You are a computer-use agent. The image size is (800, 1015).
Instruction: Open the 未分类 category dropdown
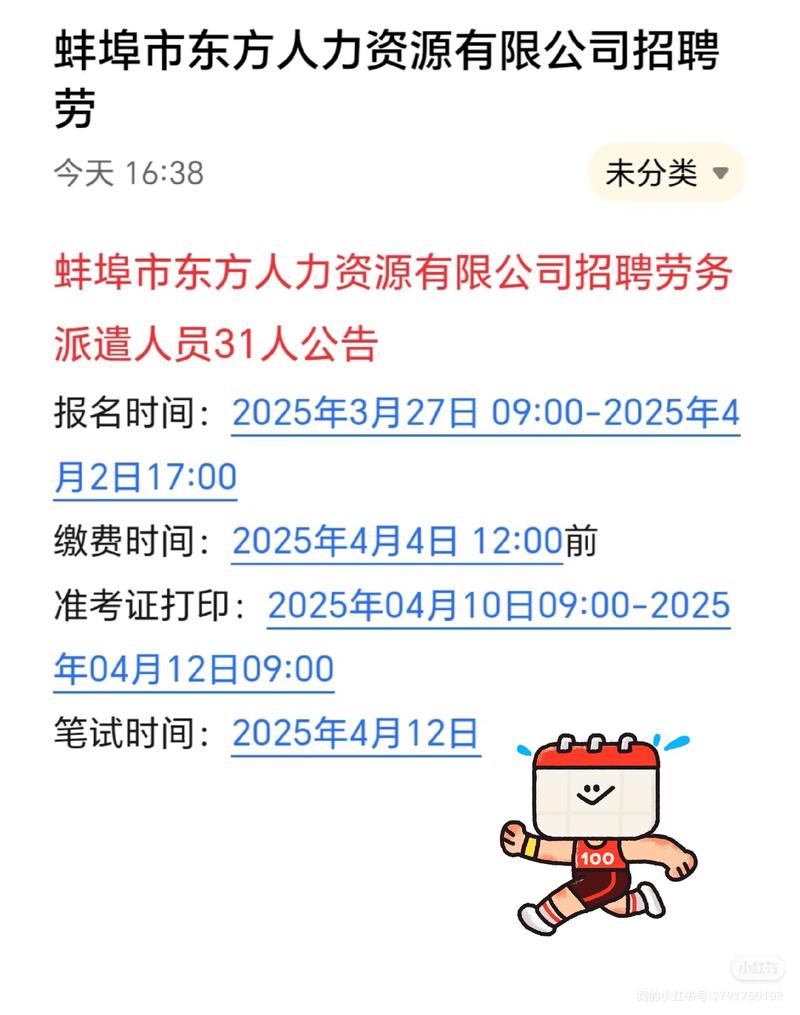666,172
